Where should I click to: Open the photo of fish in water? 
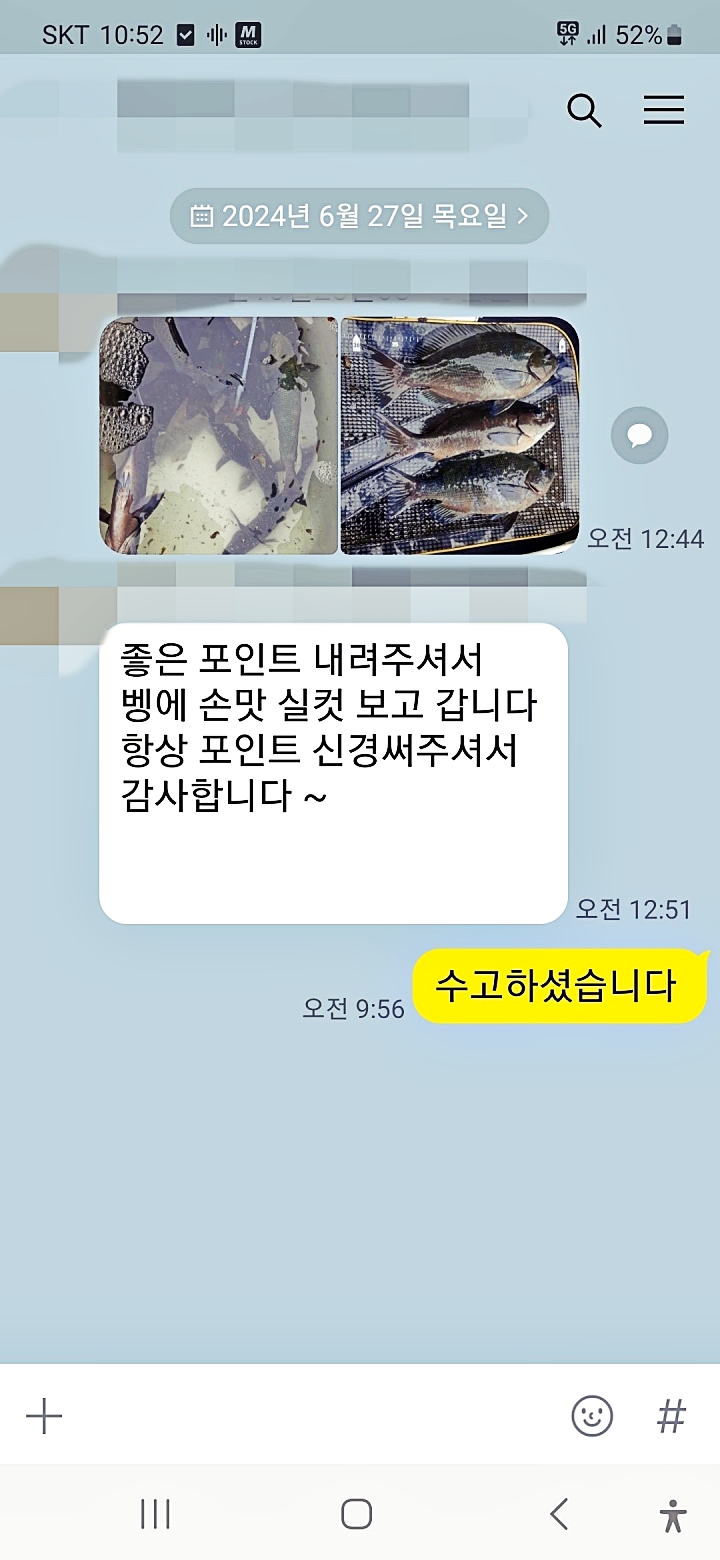(218, 435)
